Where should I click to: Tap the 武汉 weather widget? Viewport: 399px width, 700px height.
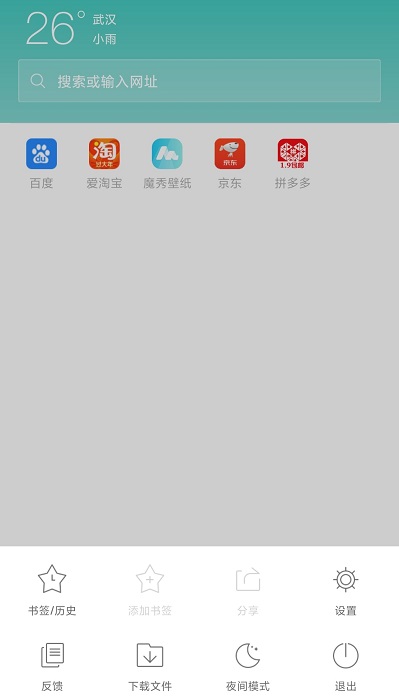pyautogui.click(x=71, y=28)
